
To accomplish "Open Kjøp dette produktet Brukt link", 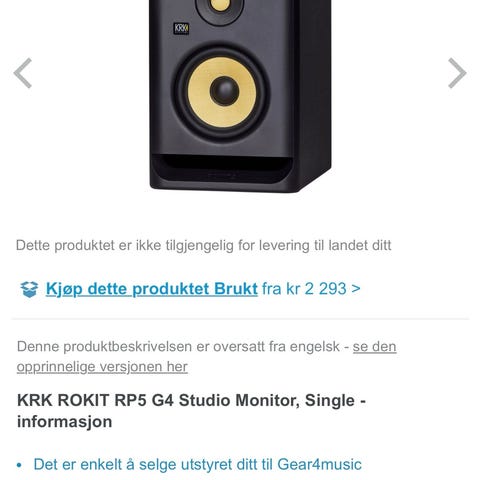I will 152,289.
